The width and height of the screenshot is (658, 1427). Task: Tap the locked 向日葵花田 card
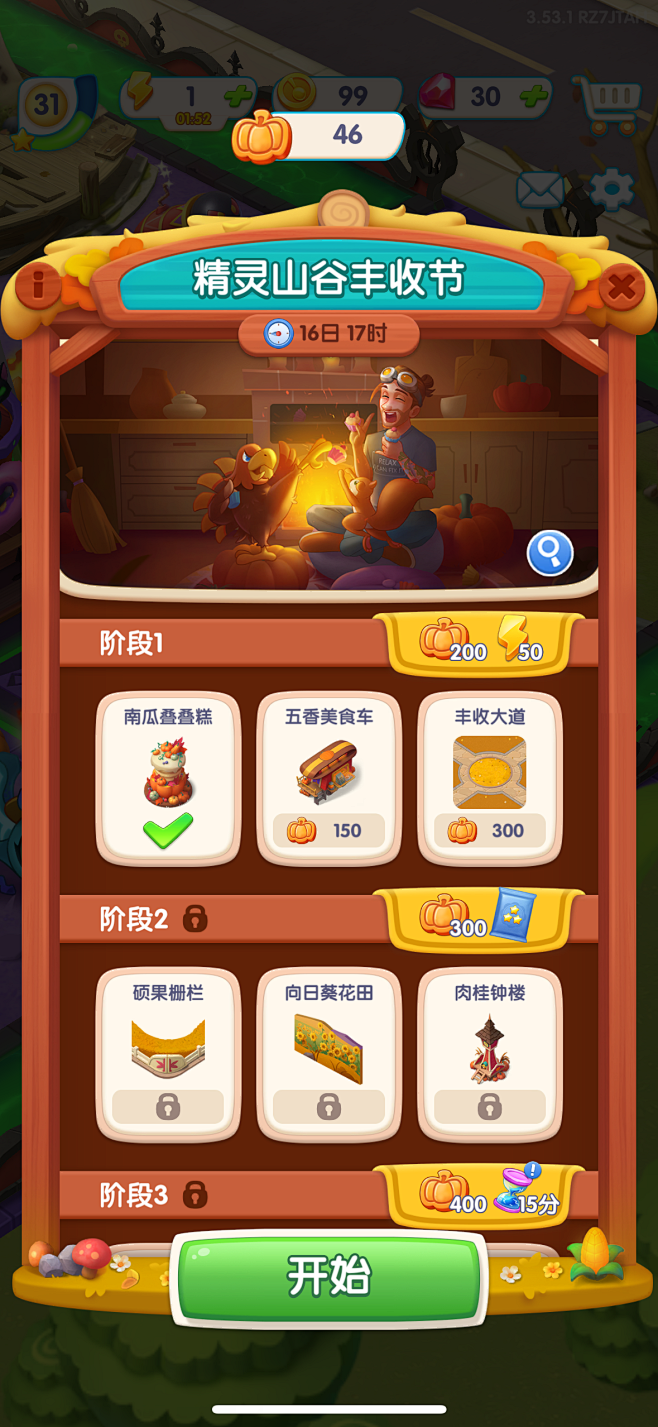(329, 1054)
